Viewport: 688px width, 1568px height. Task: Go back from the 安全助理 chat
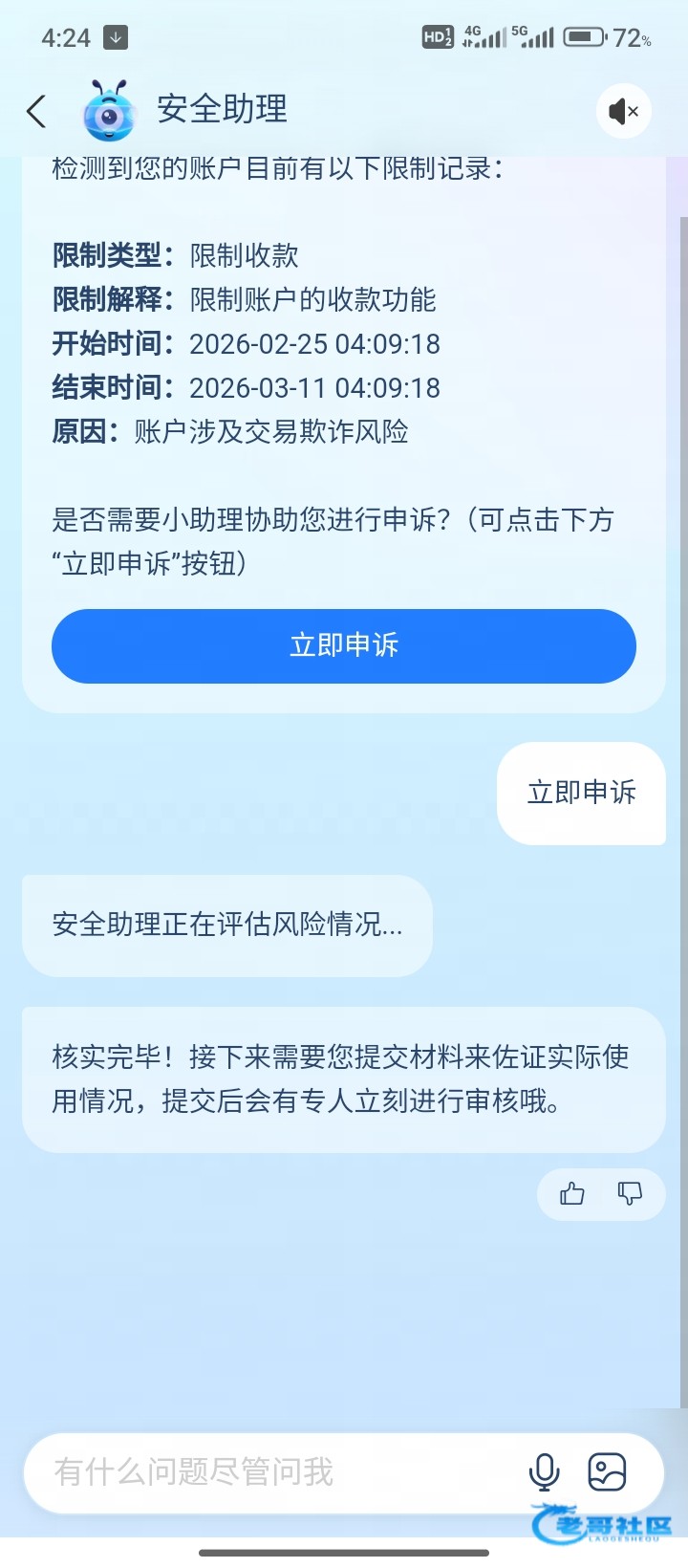tap(36, 111)
